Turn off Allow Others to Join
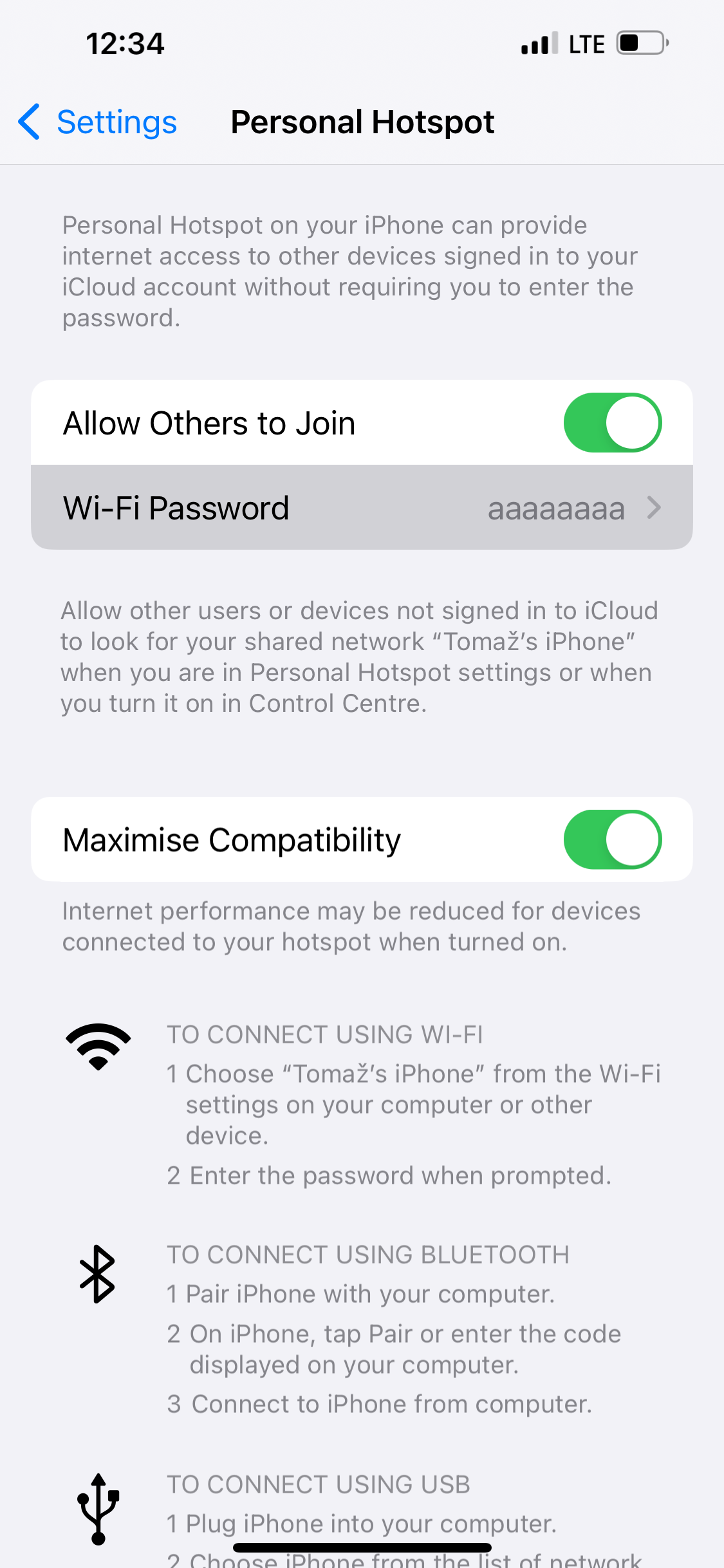This screenshot has width=724, height=1568. [x=612, y=423]
